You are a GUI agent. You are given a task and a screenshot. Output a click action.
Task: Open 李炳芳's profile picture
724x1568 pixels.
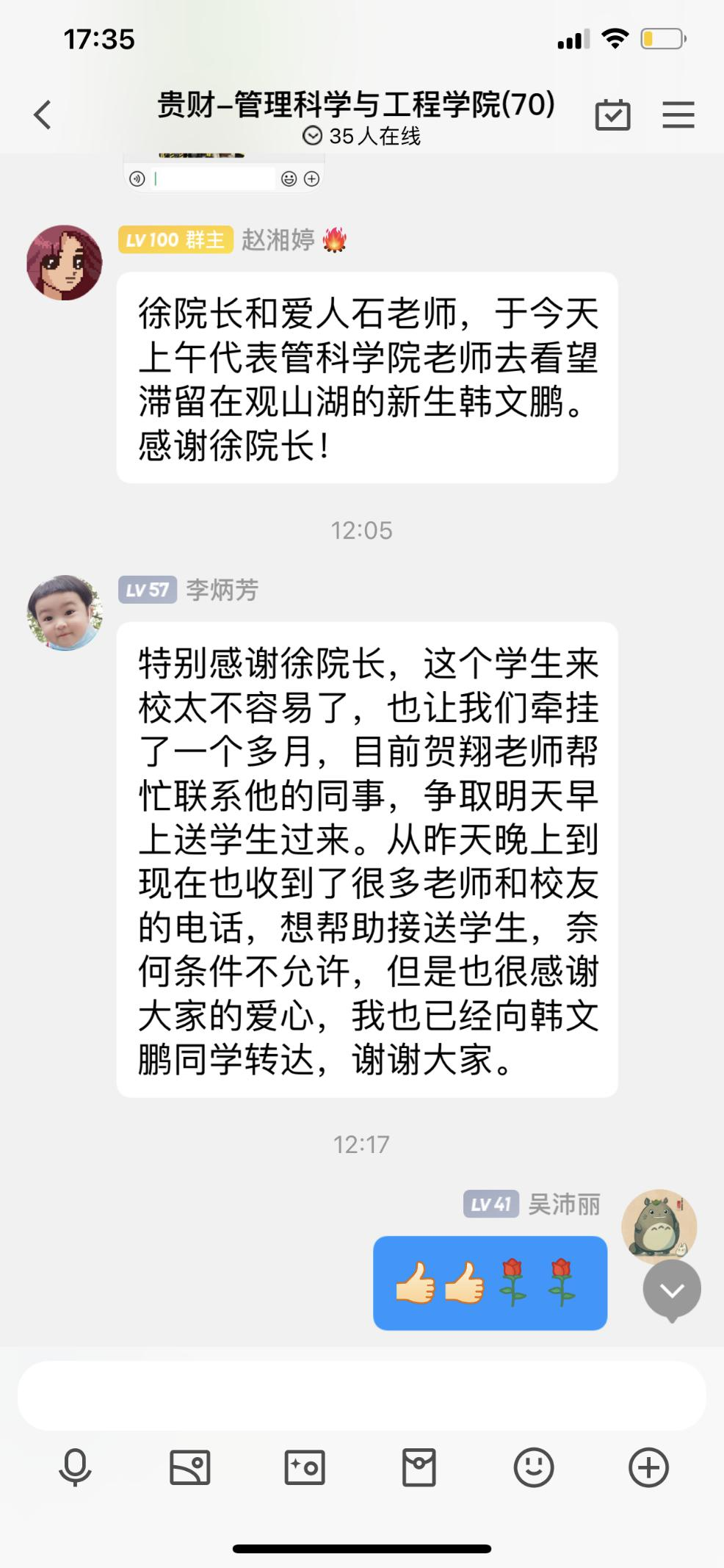click(x=65, y=613)
